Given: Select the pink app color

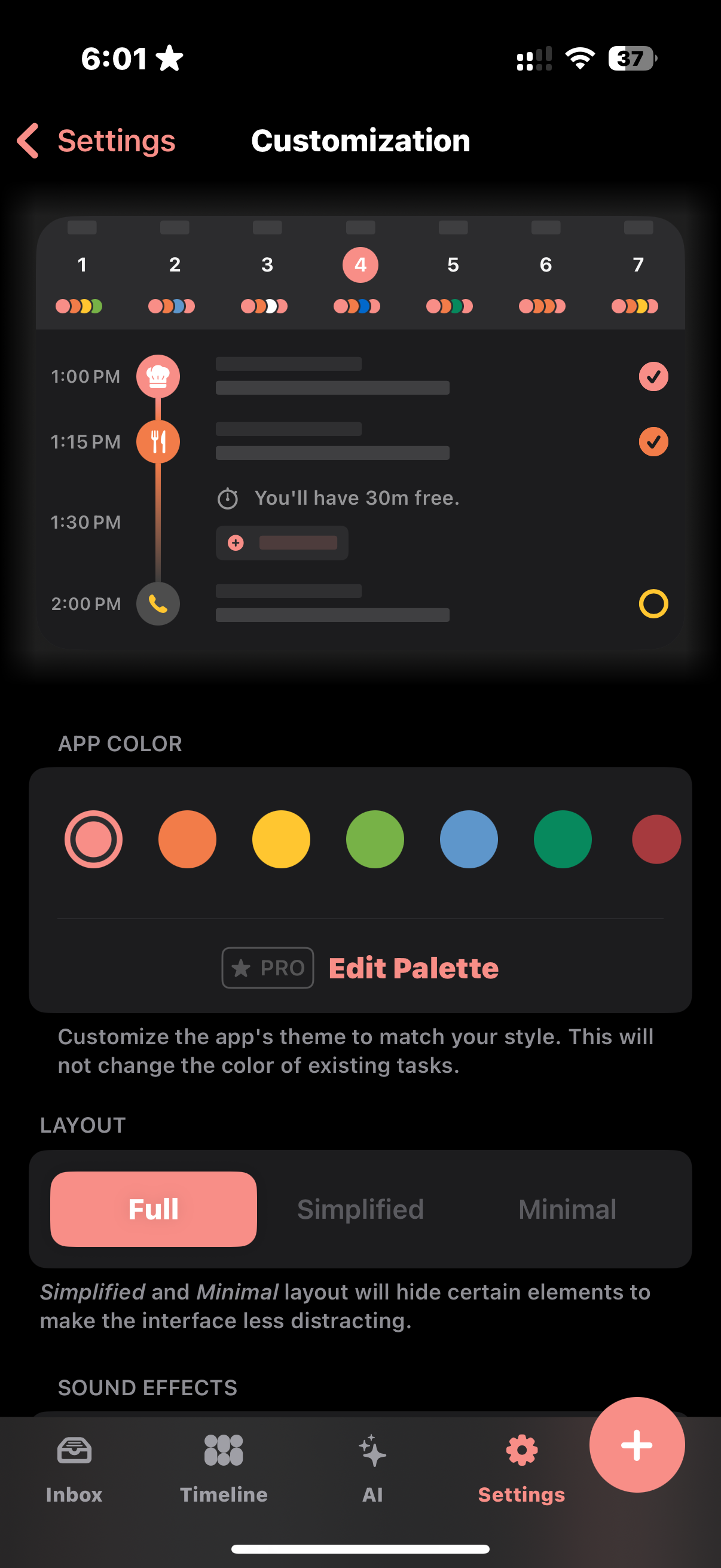Looking at the screenshot, I should pos(93,840).
